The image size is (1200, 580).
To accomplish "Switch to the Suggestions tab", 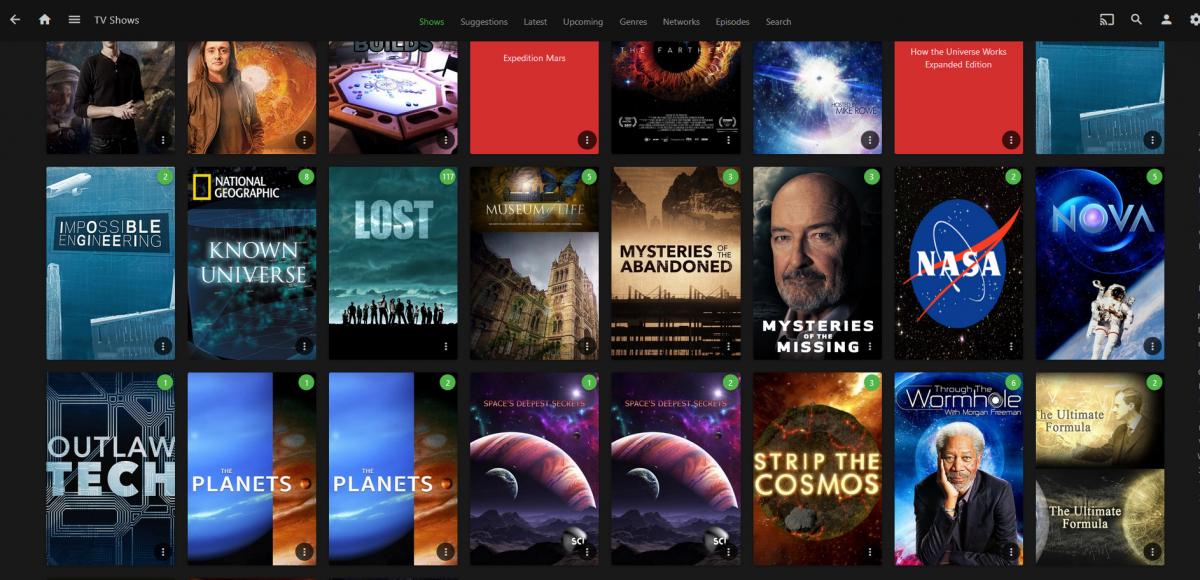I will pyautogui.click(x=484, y=22).
